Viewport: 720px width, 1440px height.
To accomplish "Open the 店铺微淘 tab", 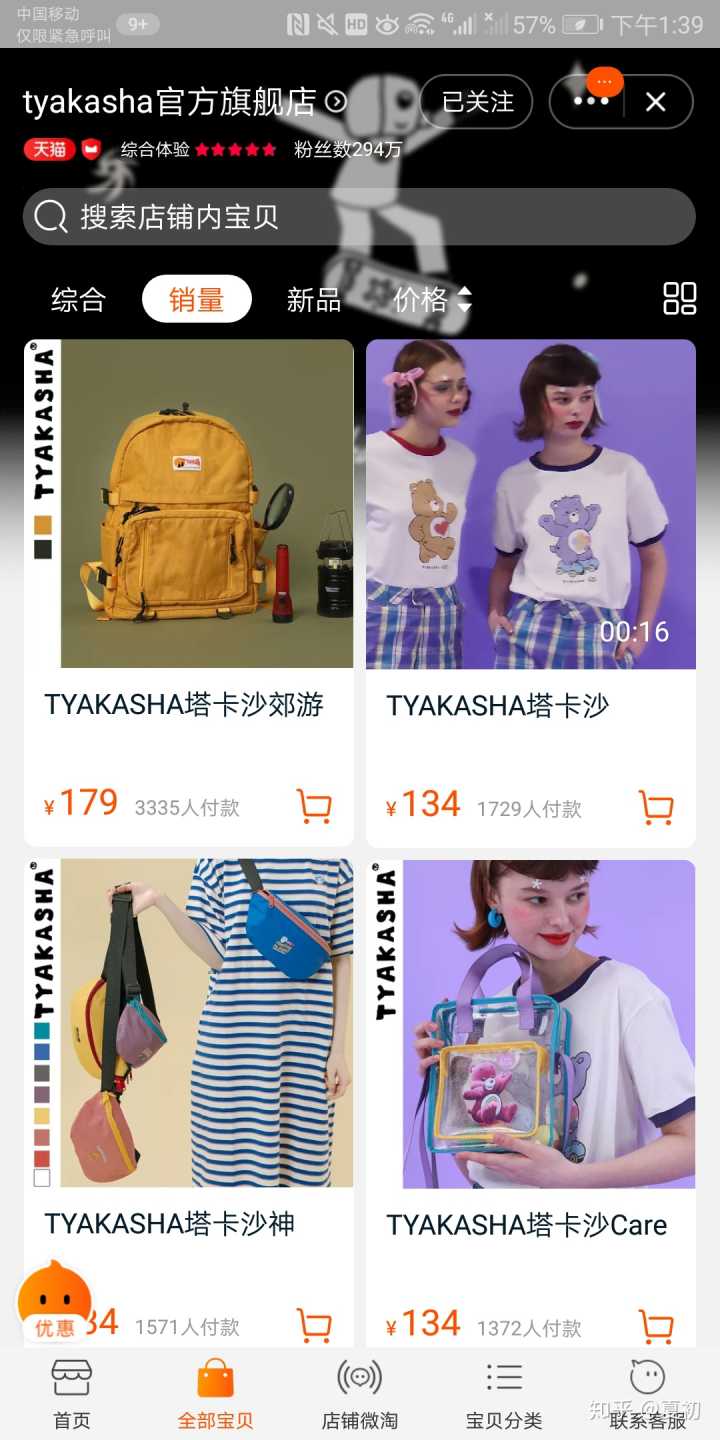I will coord(360,1394).
